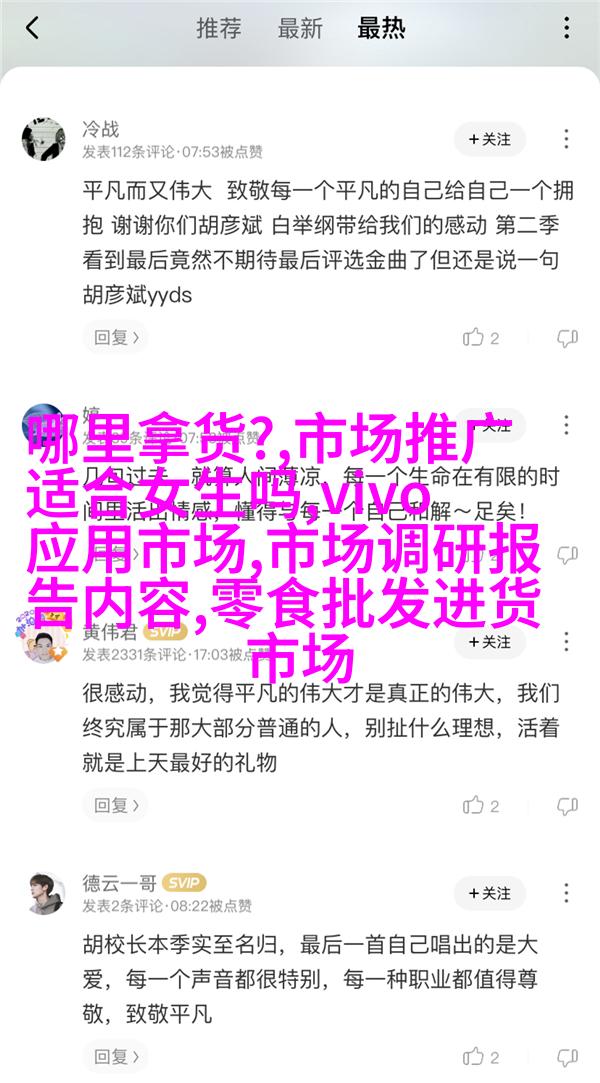Like 冷战's comment

coord(482,338)
